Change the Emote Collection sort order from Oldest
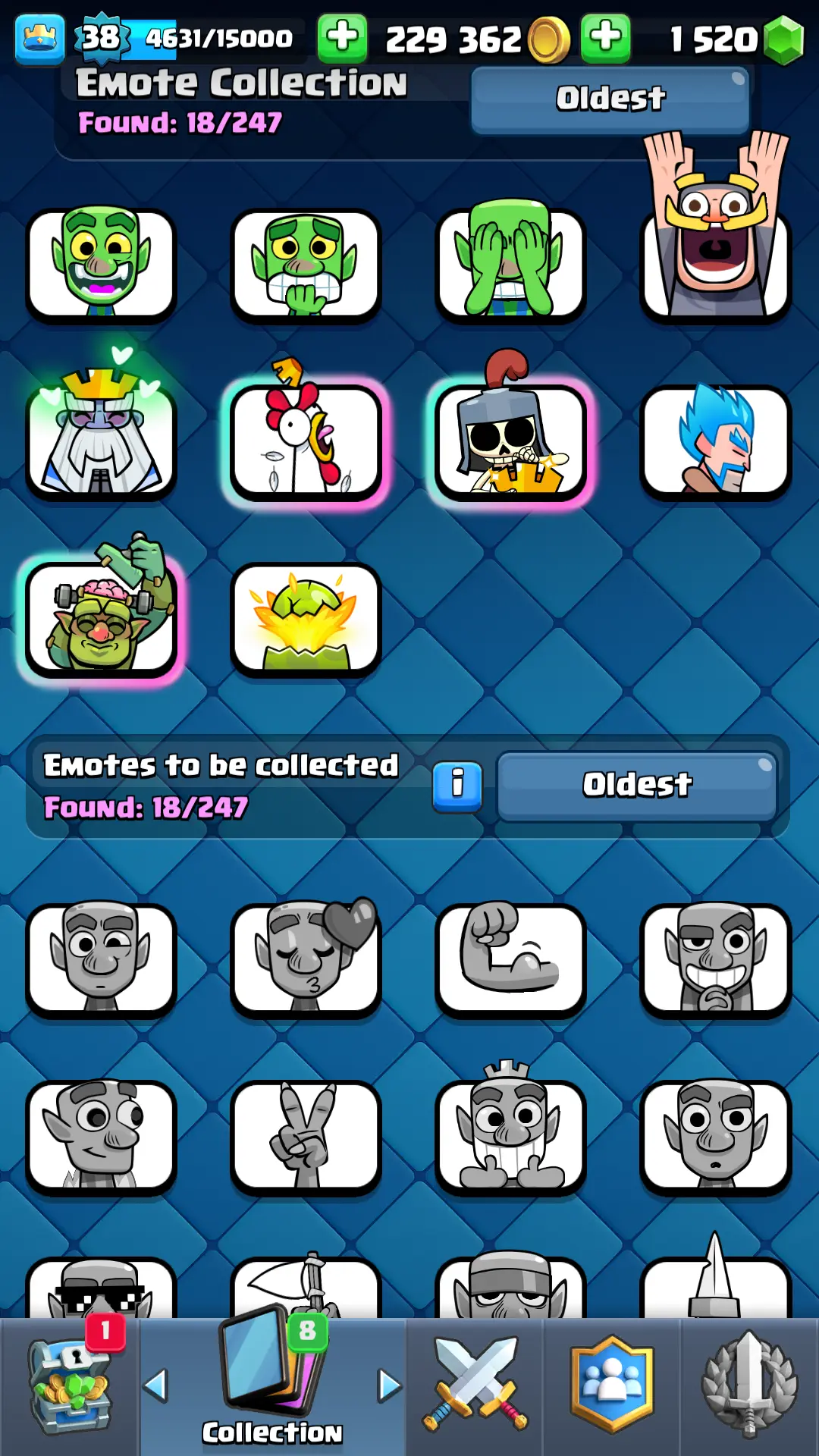The width and height of the screenshot is (819, 1456). coord(610,99)
